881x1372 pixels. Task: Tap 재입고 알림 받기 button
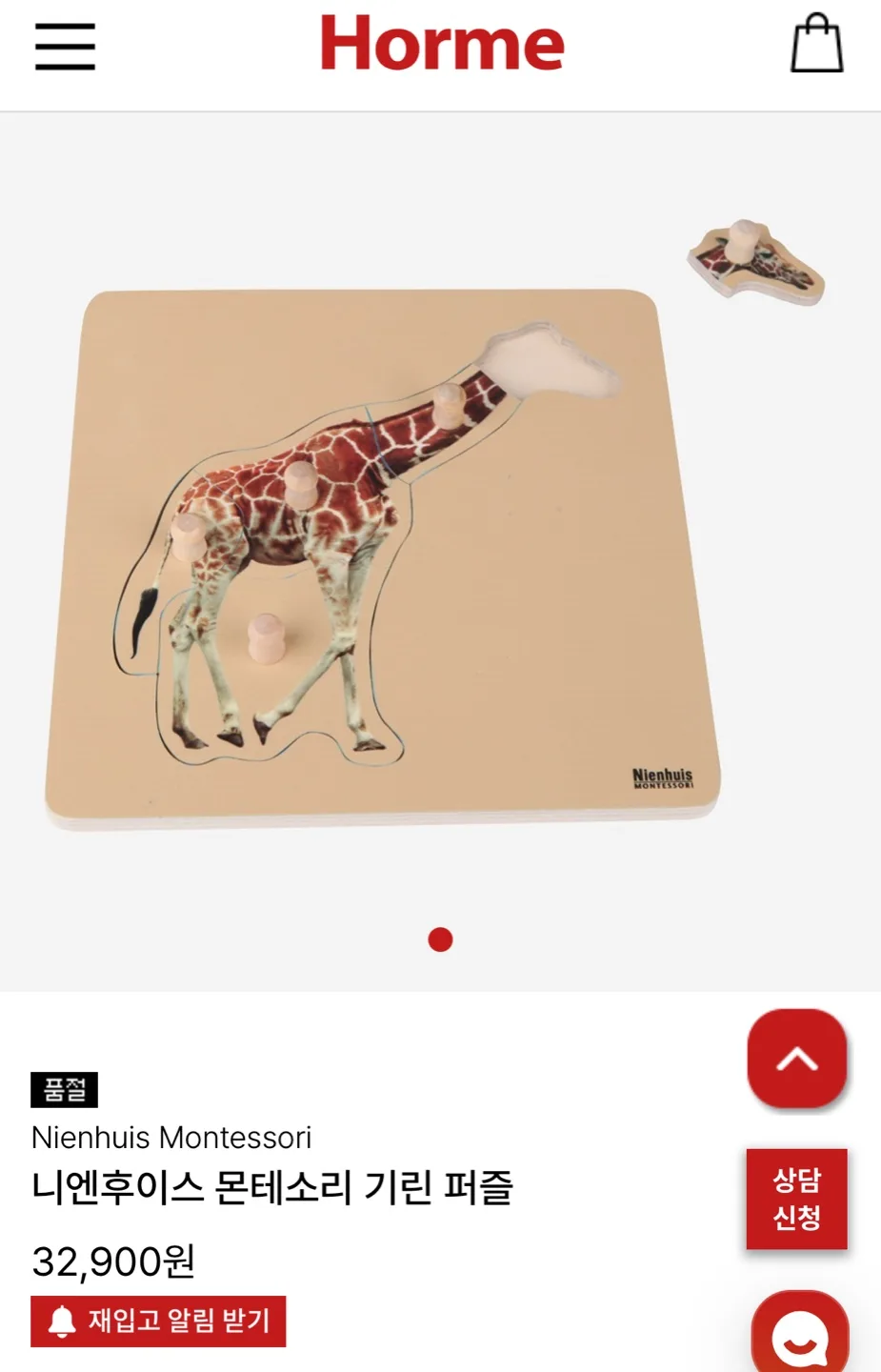(x=158, y=1321)
